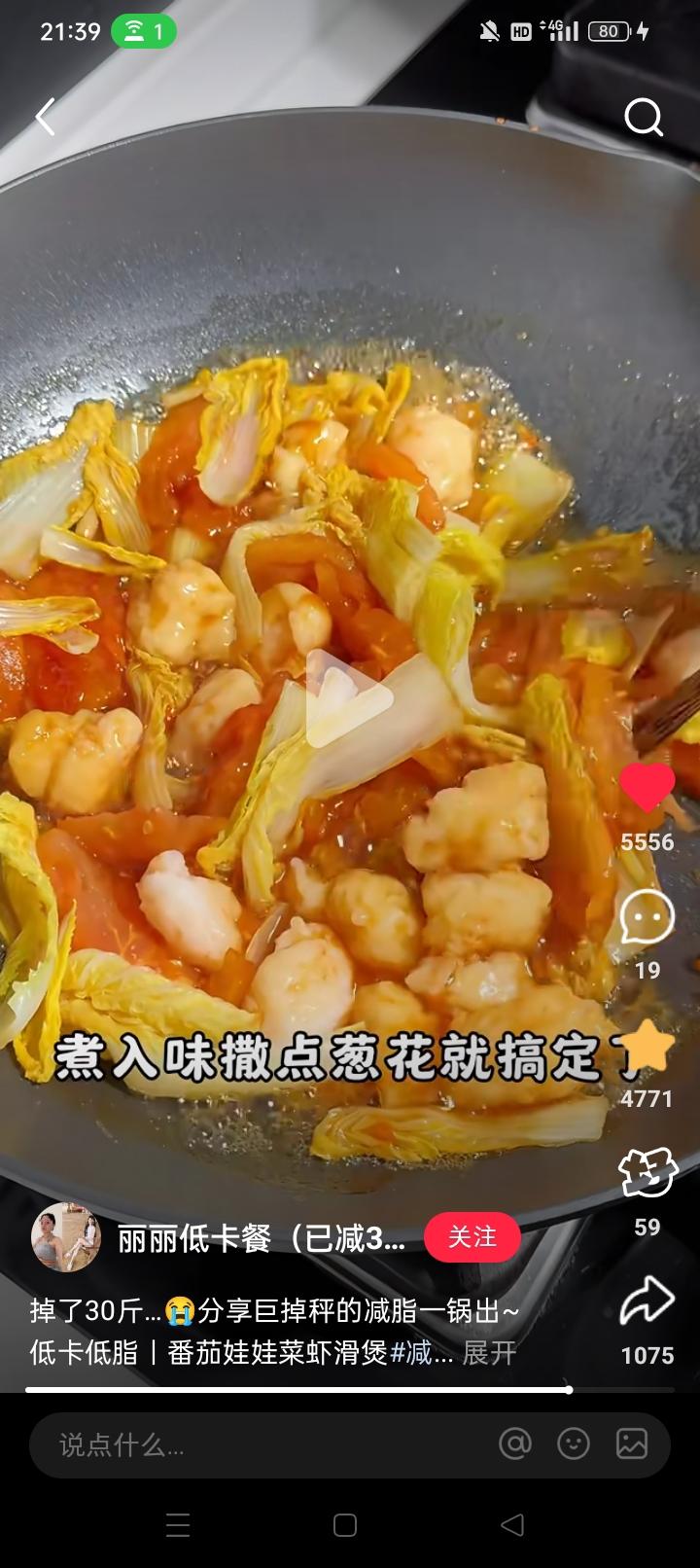Tap the red heart like icon
The width and height of the screenshot is (700, 1568).
tap(647, 788)
